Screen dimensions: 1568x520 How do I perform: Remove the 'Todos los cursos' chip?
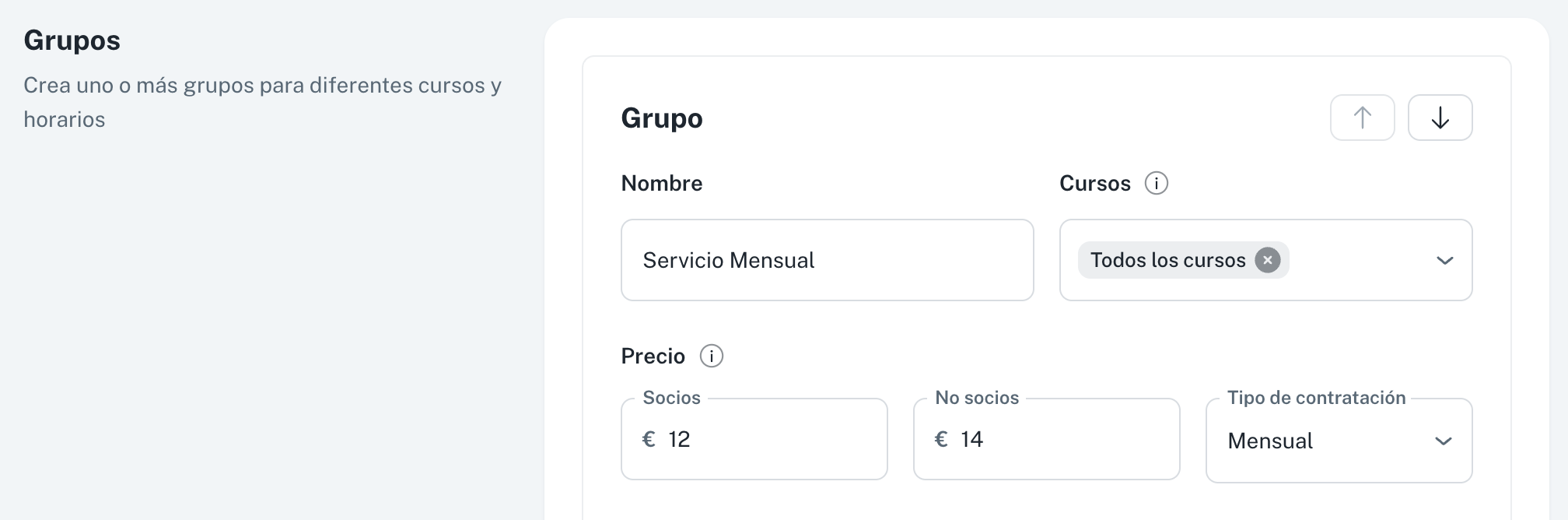(x=1267, y=260)
